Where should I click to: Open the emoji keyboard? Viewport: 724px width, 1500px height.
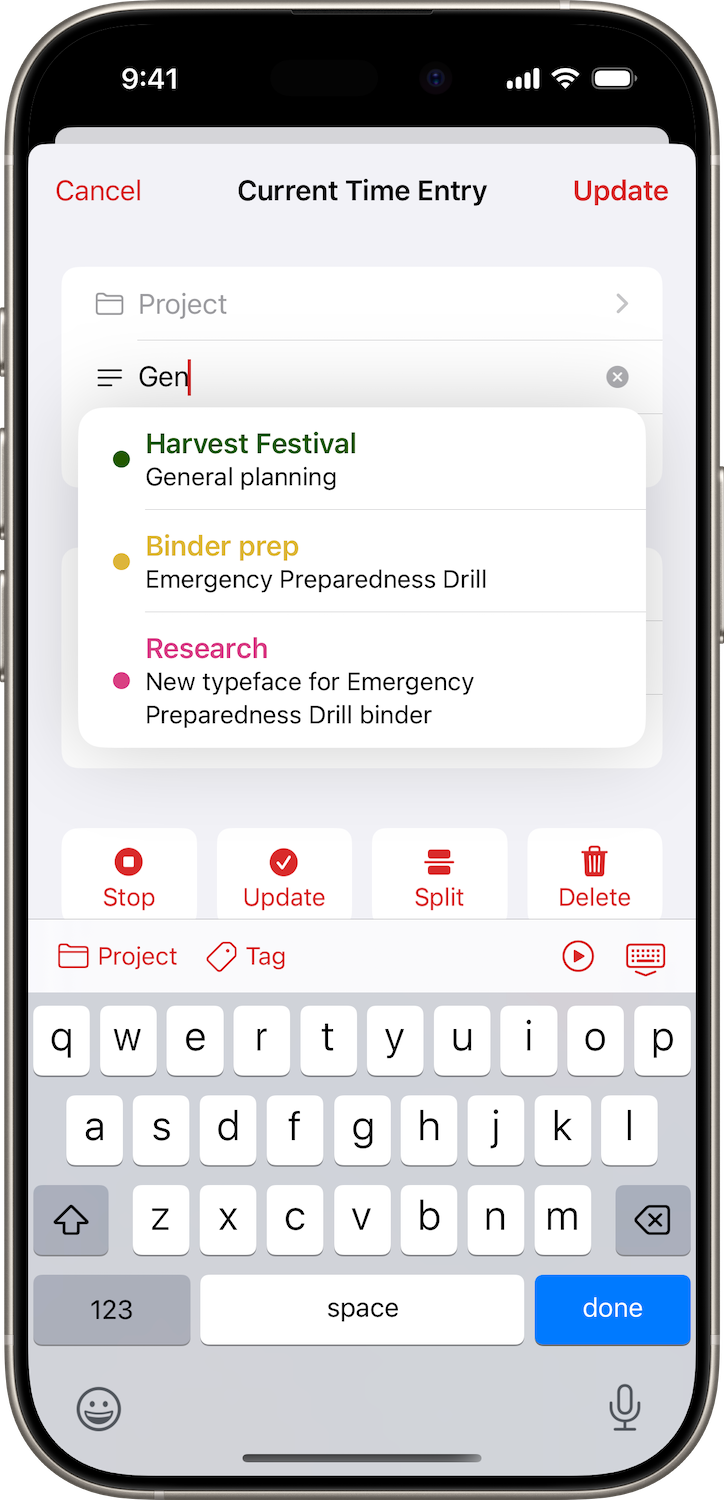tap(99, 1409)
